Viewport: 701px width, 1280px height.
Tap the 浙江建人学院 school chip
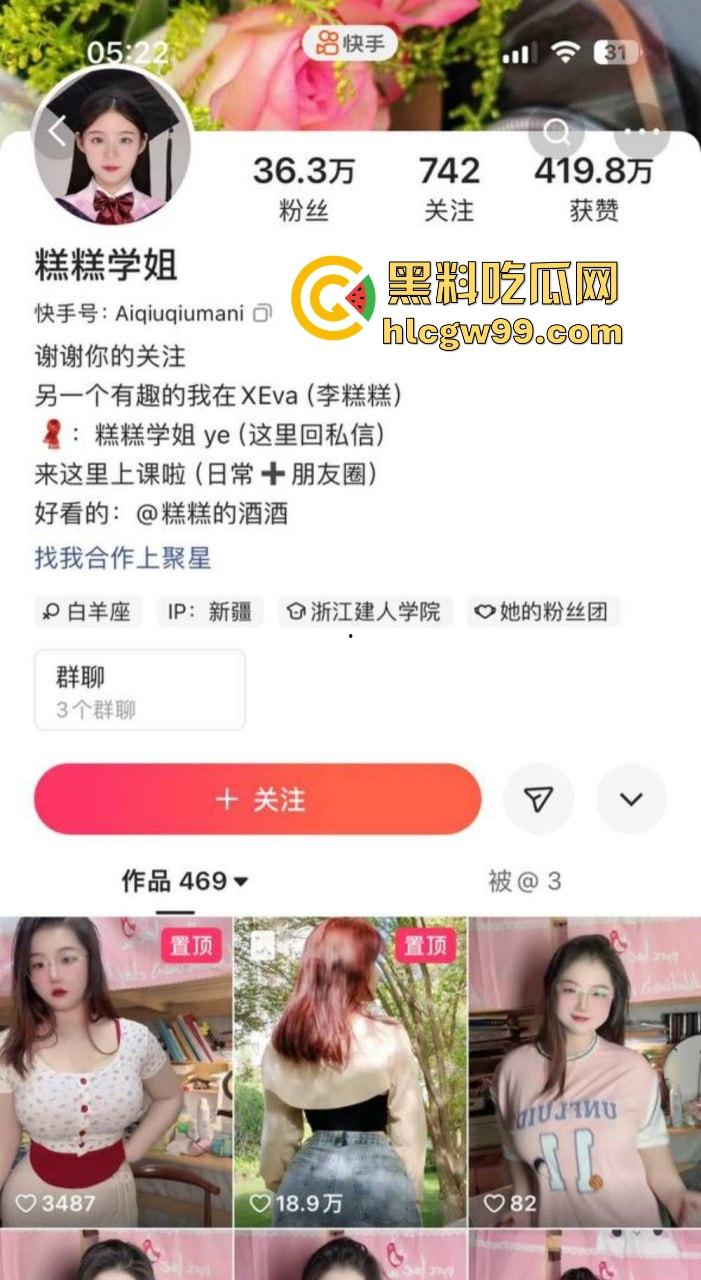[364, 611]
